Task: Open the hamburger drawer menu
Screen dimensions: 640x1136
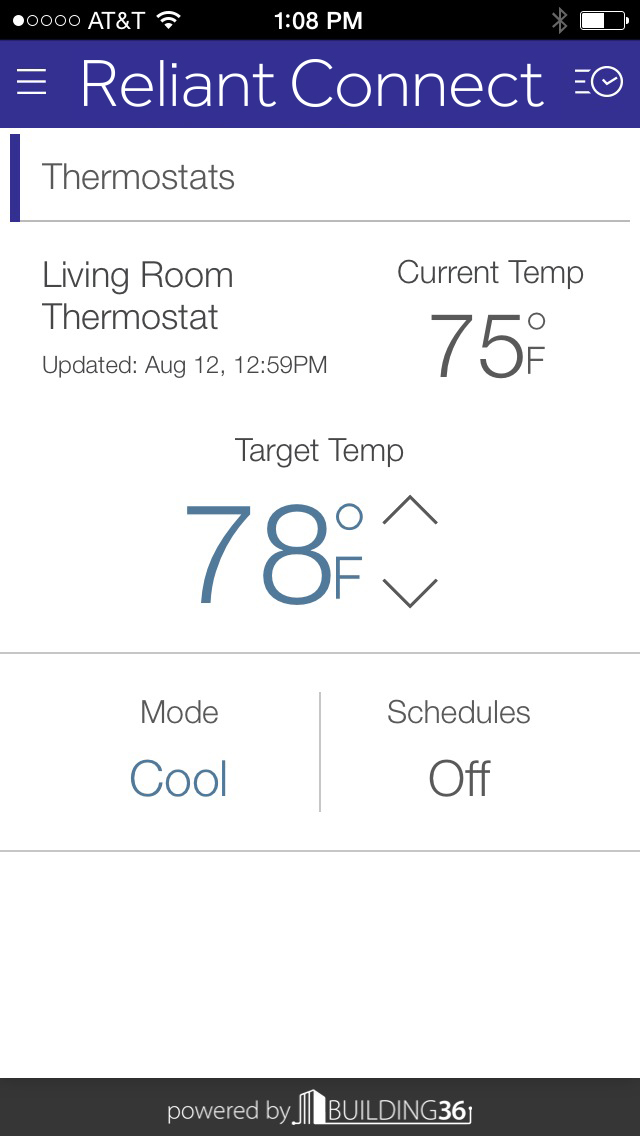Action: (31, 82)
